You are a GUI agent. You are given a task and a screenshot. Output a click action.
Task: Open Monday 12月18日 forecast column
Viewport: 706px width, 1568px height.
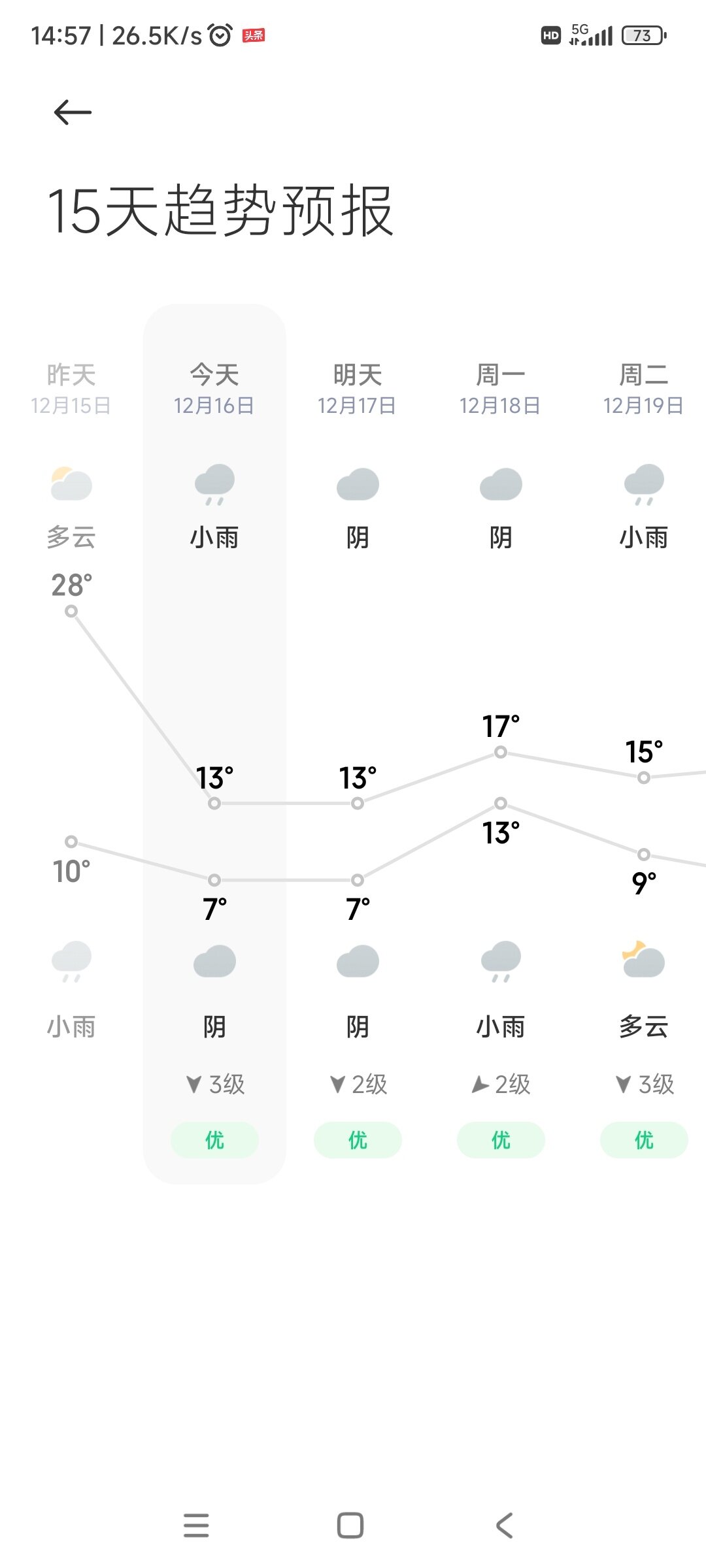[500, 389]
